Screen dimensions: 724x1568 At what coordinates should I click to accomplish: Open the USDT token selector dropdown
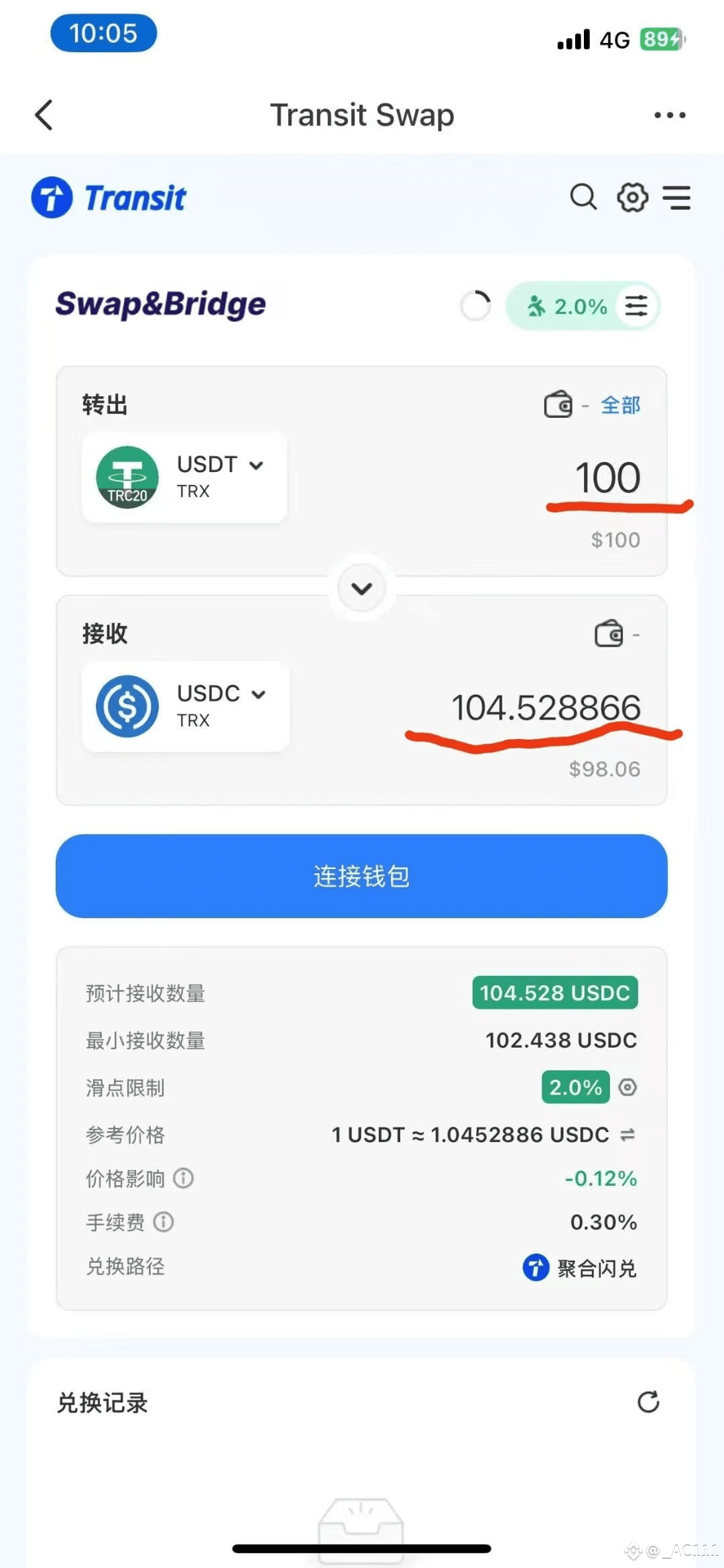click(256, 464)
